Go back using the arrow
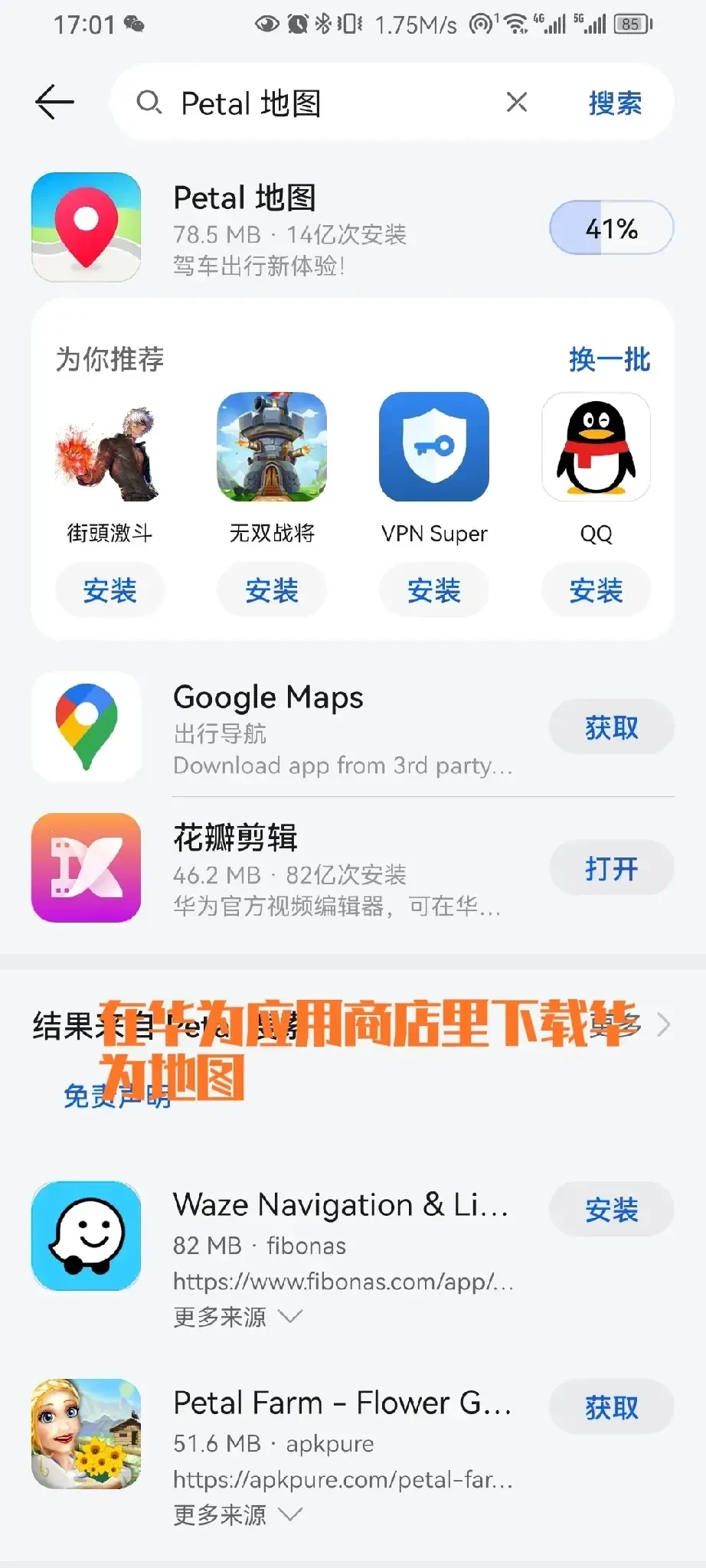The width and height of the screenshot is (706, 1568). [55, 102]
